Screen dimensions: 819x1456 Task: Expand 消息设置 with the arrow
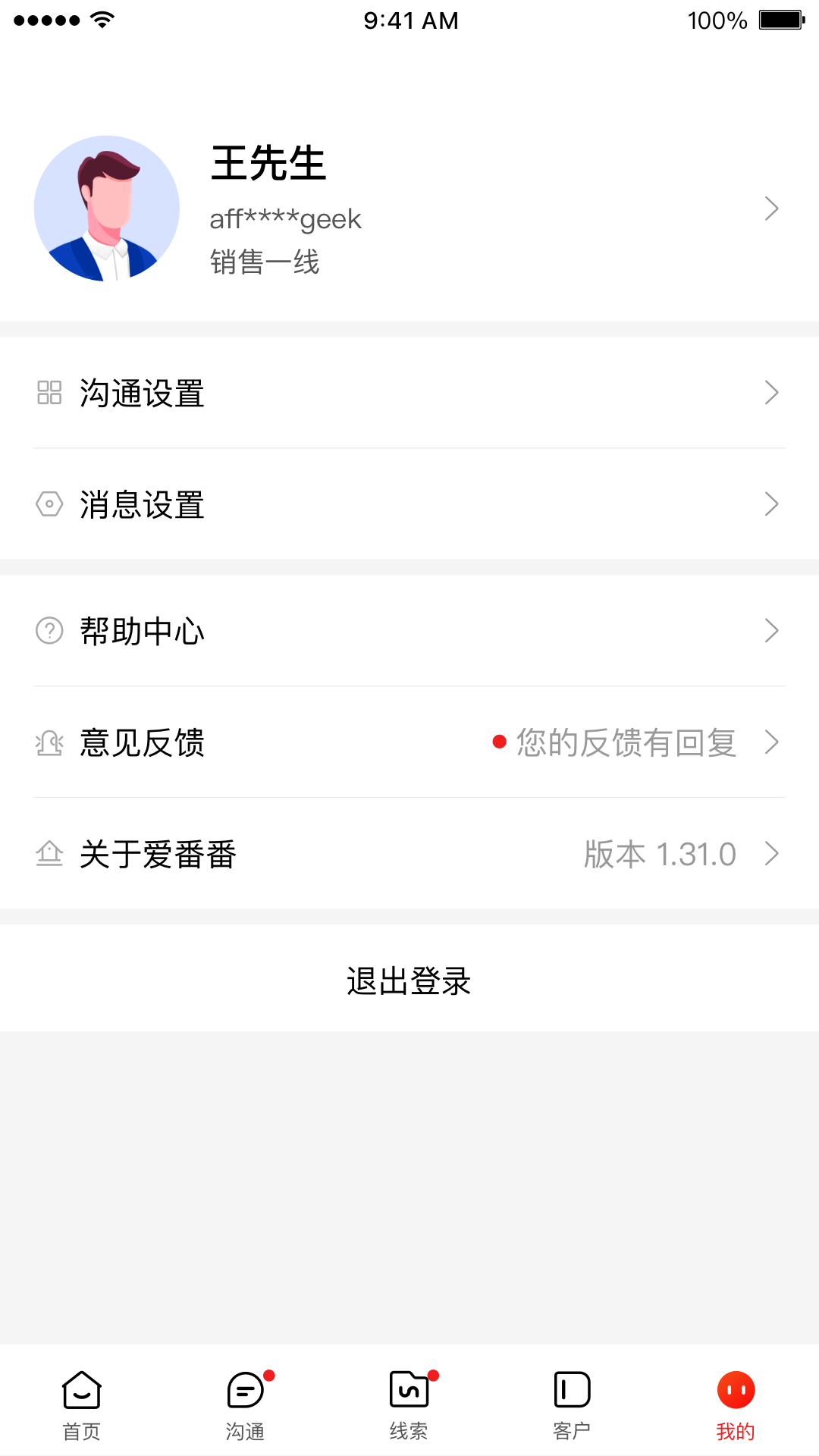coord(771,503)
